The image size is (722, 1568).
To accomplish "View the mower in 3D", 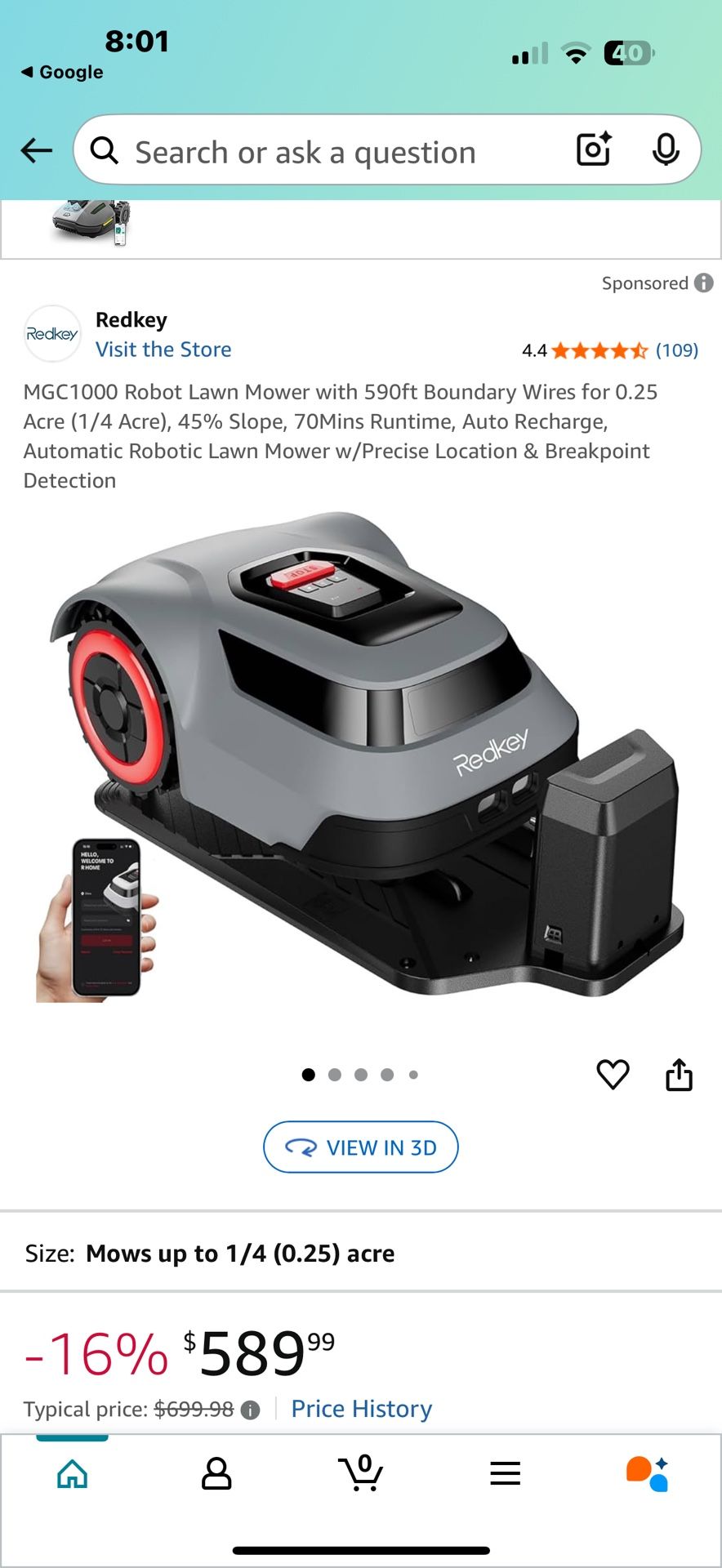I will point(361,1147).
